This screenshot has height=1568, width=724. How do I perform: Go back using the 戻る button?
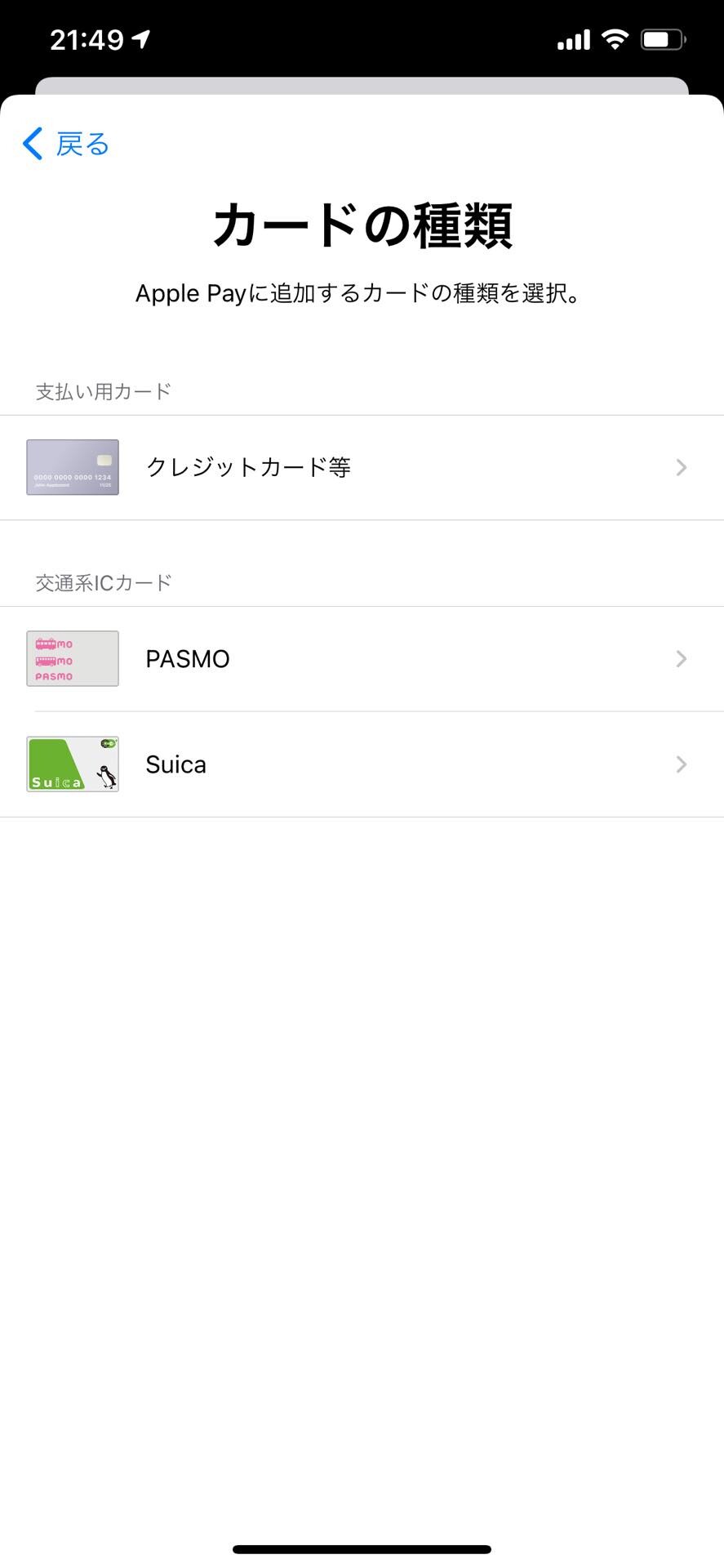point(67,144)
